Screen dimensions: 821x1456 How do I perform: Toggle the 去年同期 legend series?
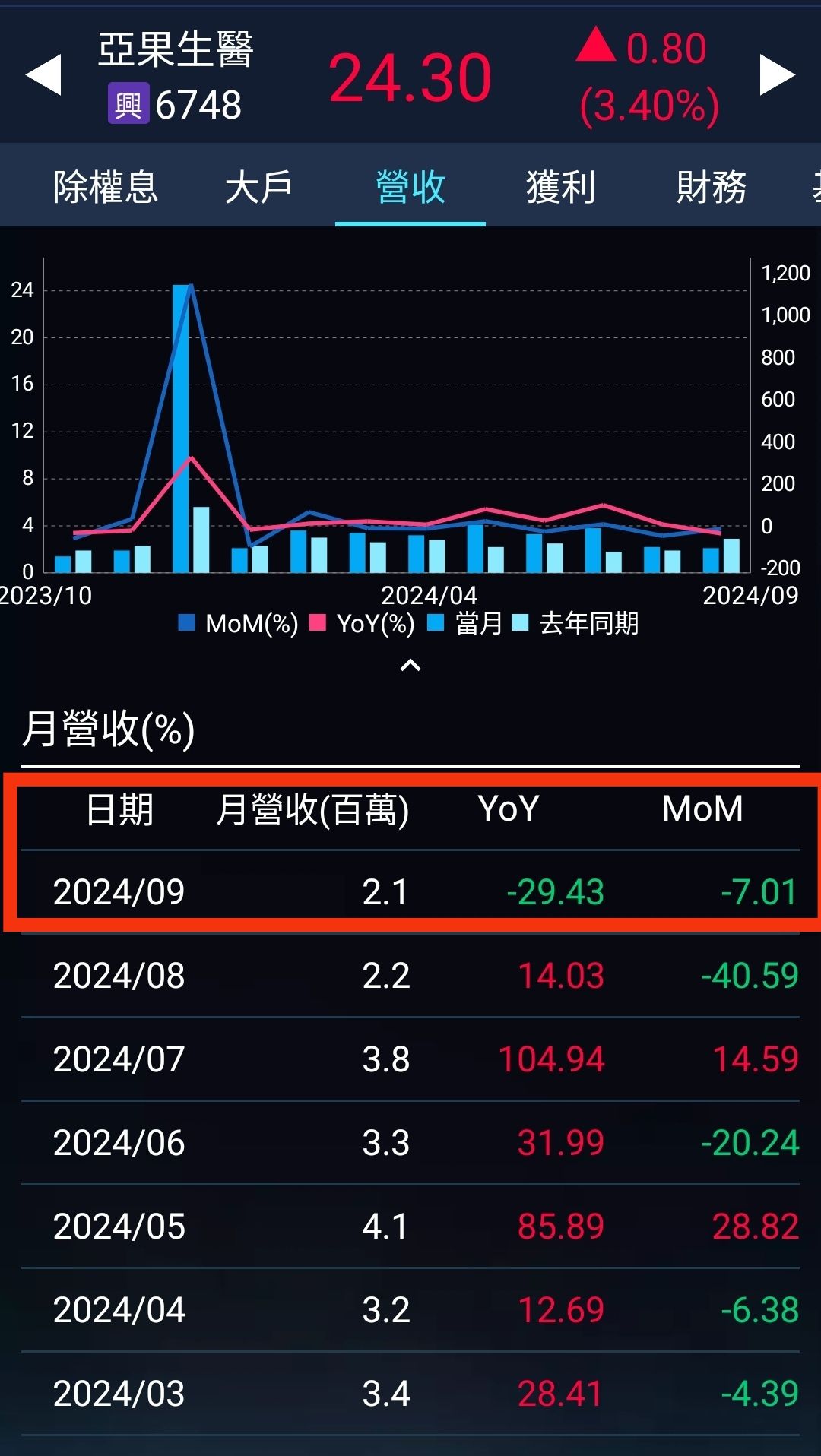click(x=576, y=624)
